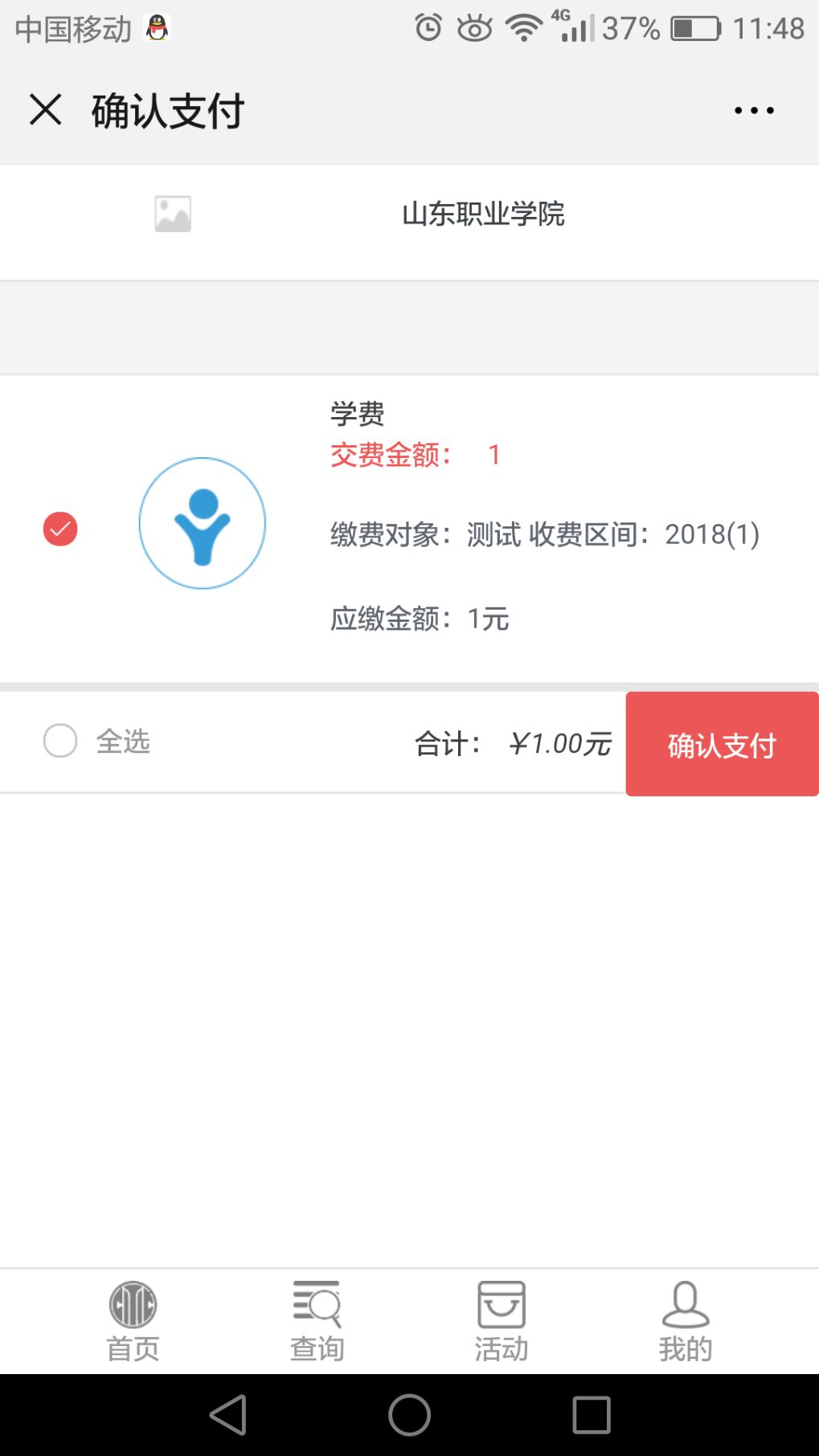819x1456 pixels.
Task: Go to the system home screen
Action: [x=410, y=1415]
